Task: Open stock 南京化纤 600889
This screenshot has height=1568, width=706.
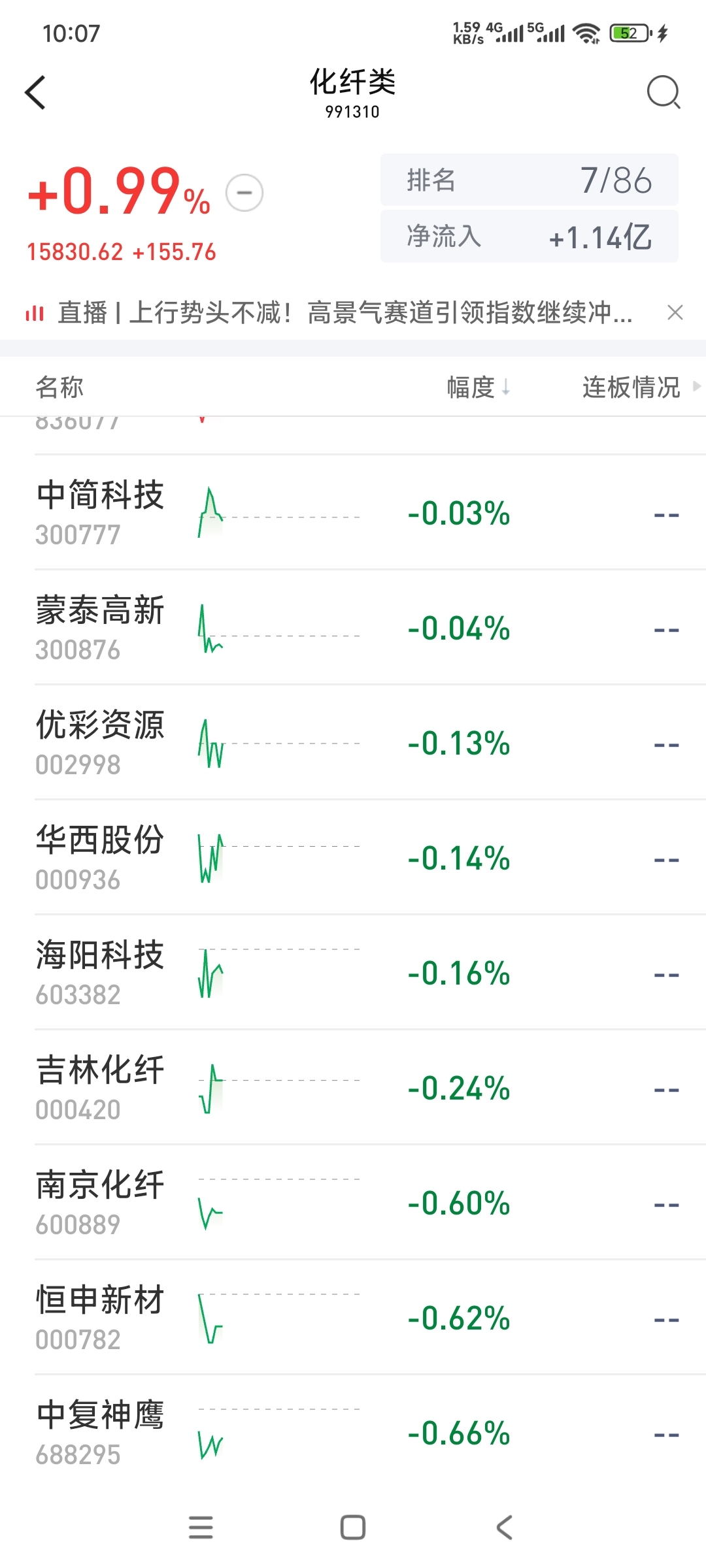Action: (x=353, y=1203)
